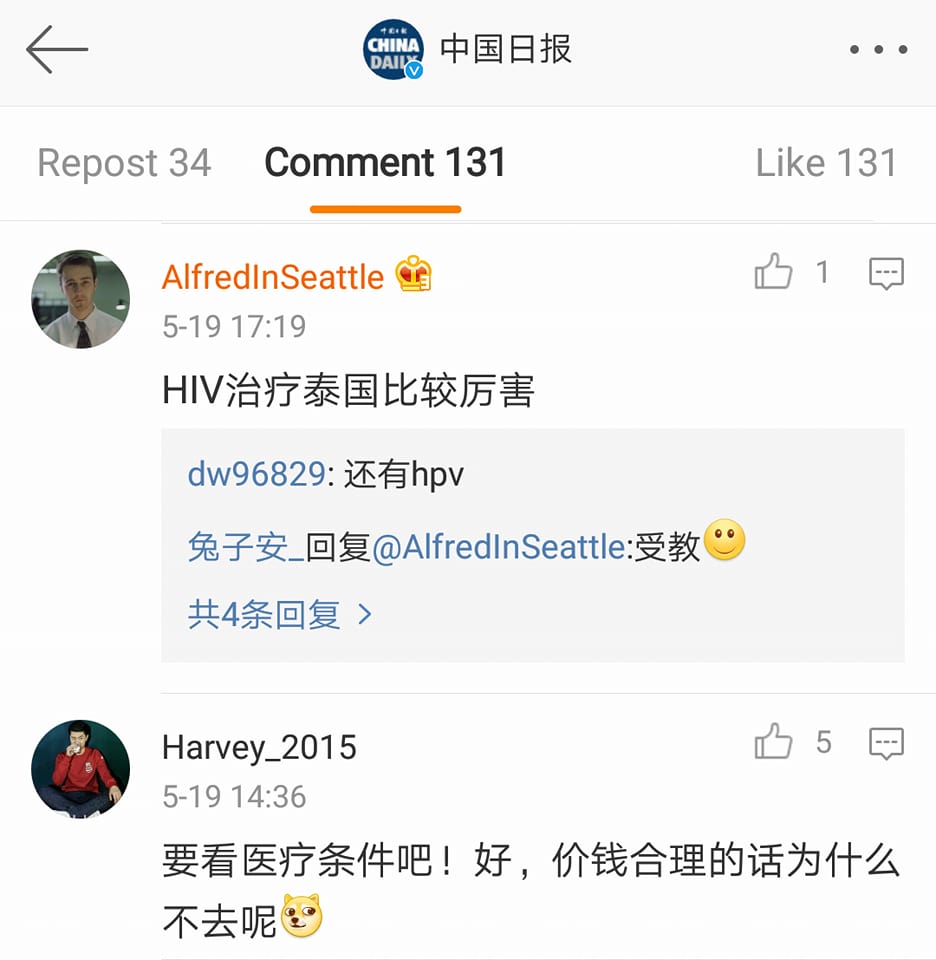Open dw96829's profile link

pos(256,474)
